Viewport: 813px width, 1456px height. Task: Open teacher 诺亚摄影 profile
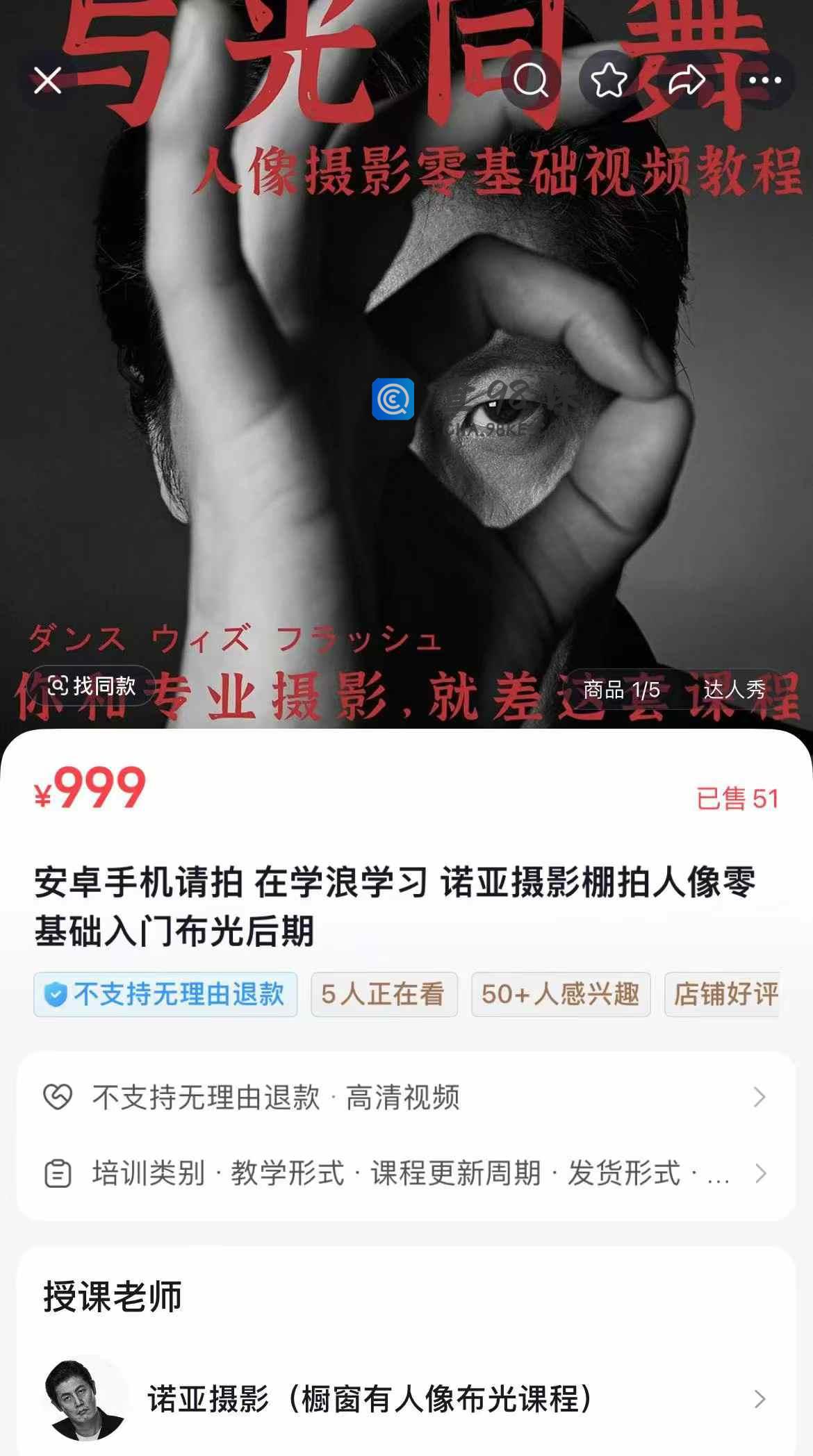[406, 1398]
